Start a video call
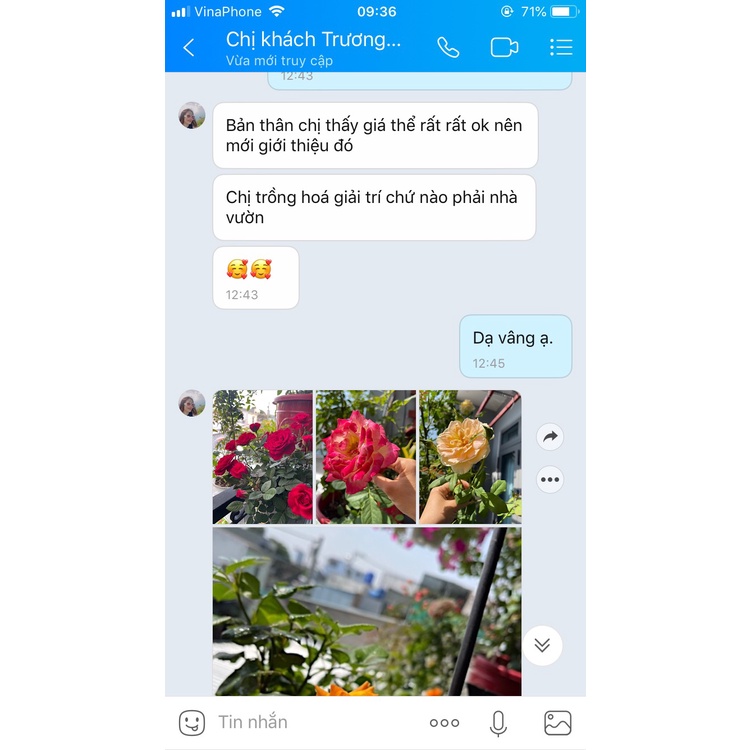Viewport: 750px width, 750px height. (x=504, y=47)
